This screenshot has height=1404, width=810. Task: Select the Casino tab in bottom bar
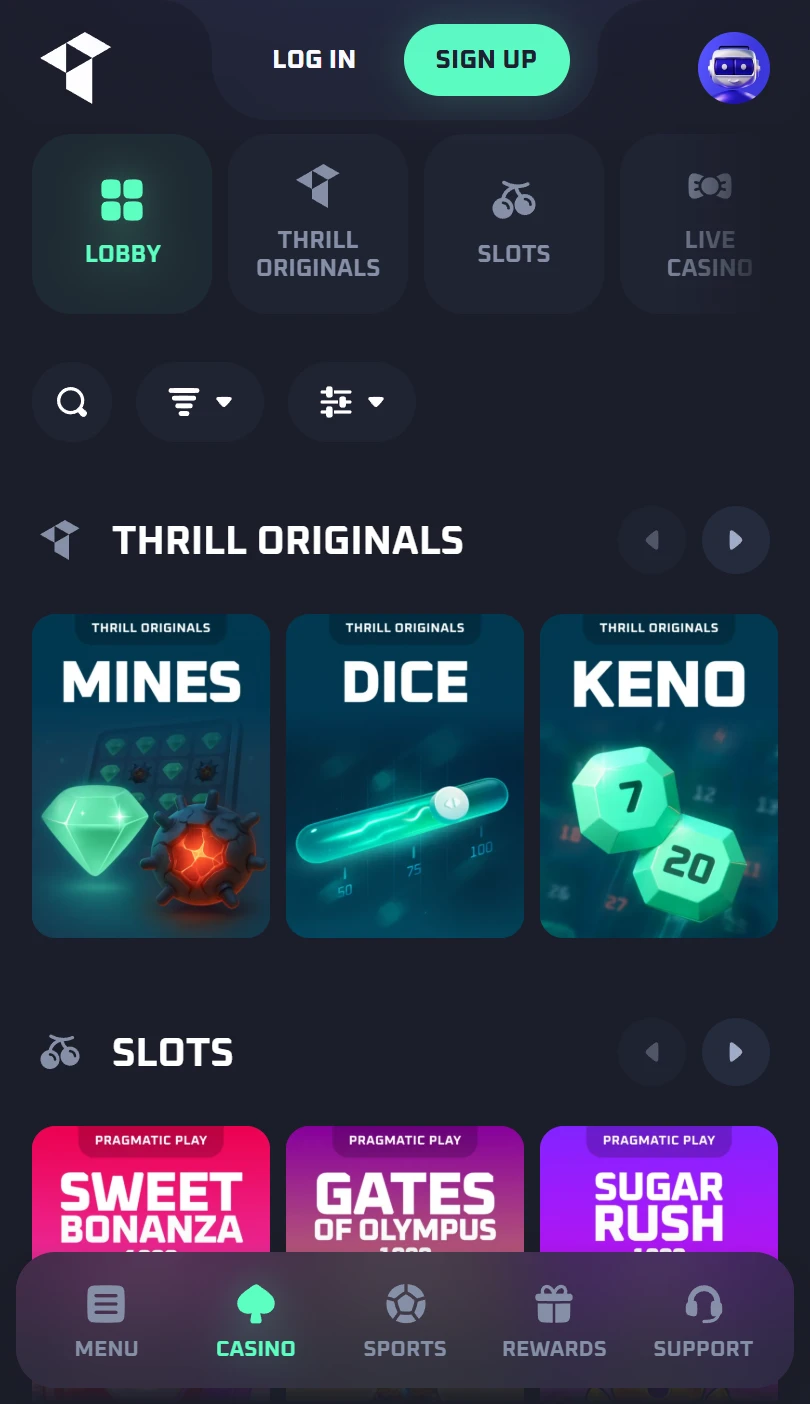coord(256,1322)
